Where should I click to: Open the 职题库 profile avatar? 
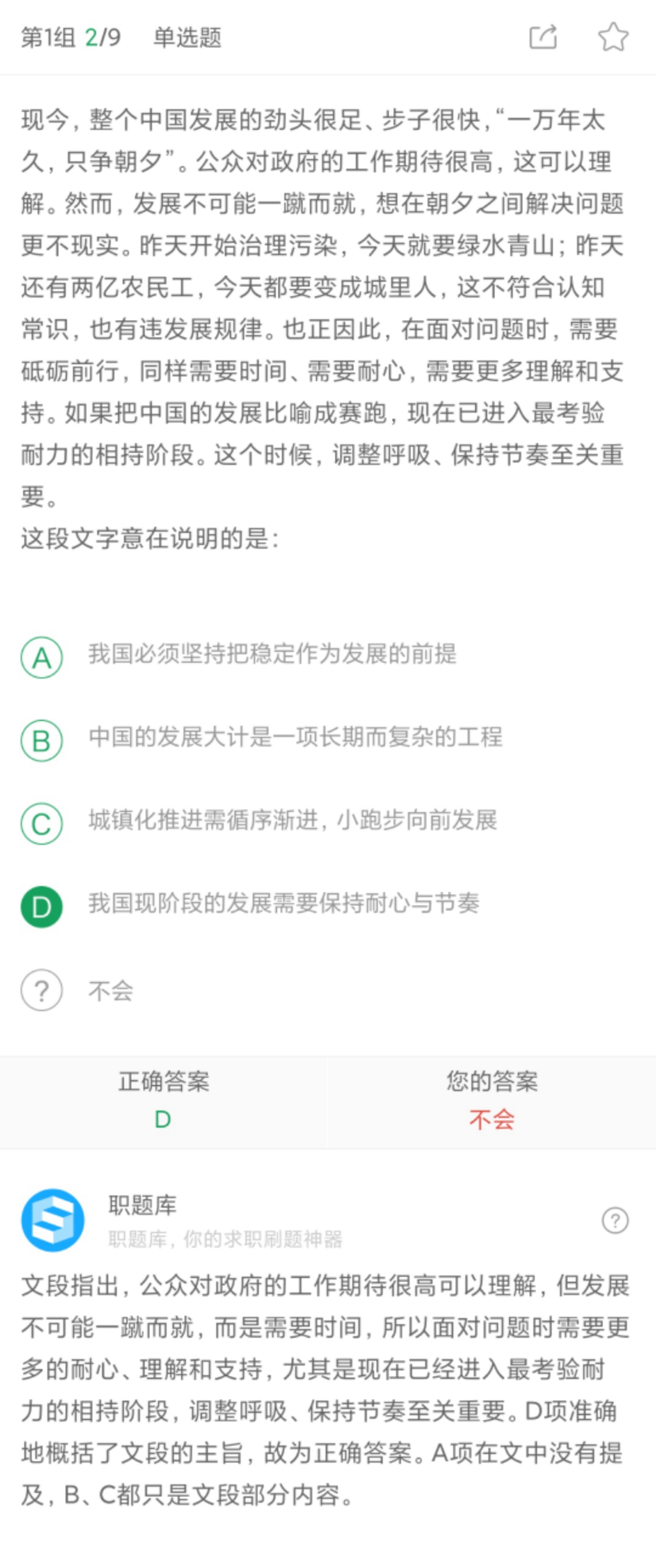point(53,1220)
